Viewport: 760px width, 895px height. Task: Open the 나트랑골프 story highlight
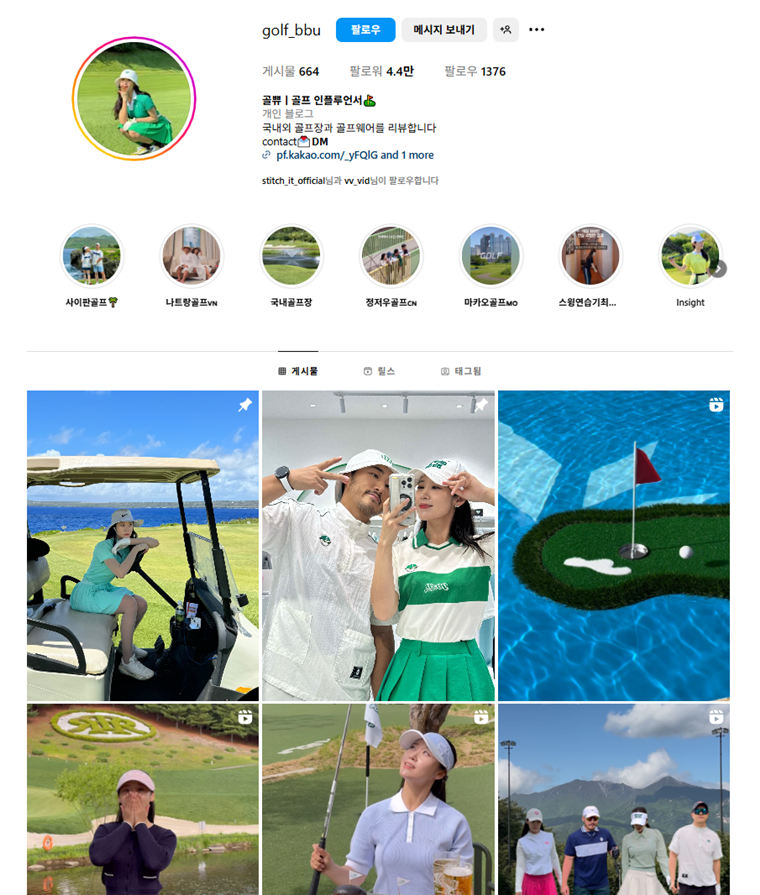coord(191,256)
